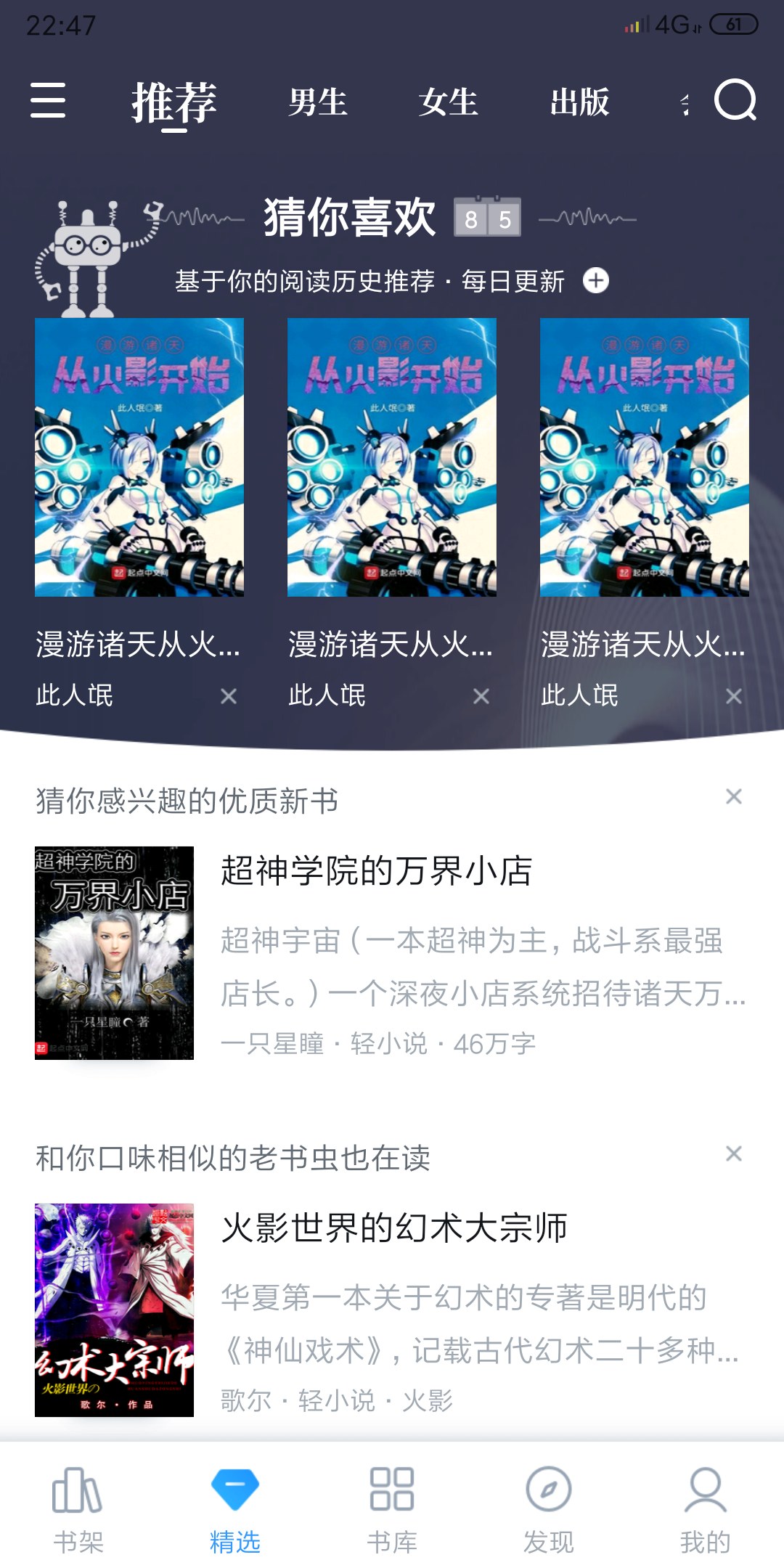The image size is (784, 1568).
Task: Open the book 超神学院的万界小店
Action: pyautogui.click(x=376, y=871)
